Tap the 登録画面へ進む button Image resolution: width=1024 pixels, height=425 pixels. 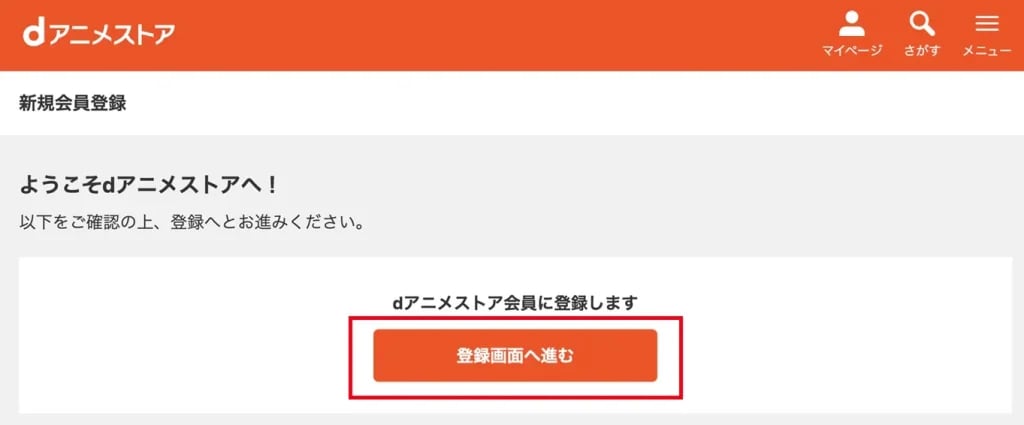click(x=515, y=355)
